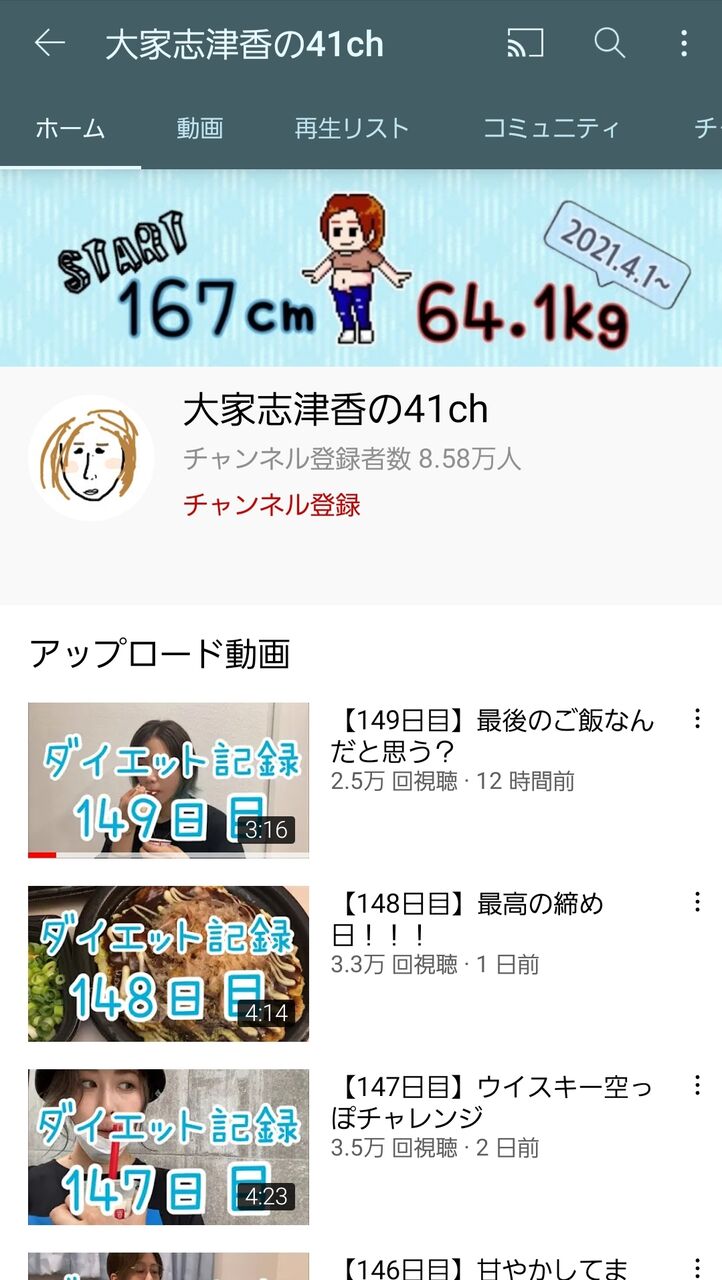Open the 148日目 video thumbnail
Screen dimensions: 722x1280
pyautogui.click(x=168, y=963)
